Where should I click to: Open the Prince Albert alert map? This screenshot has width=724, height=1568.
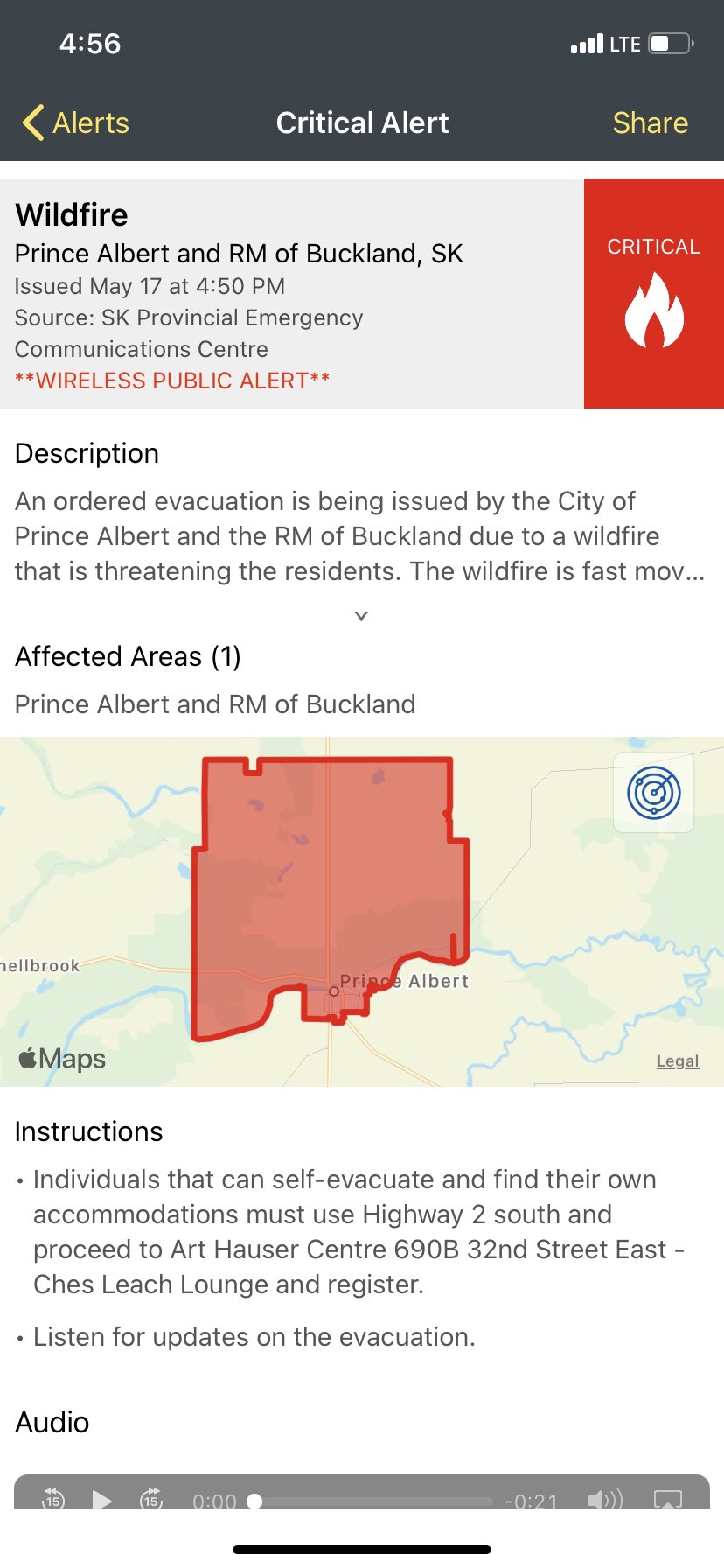(x=362, y=912)
